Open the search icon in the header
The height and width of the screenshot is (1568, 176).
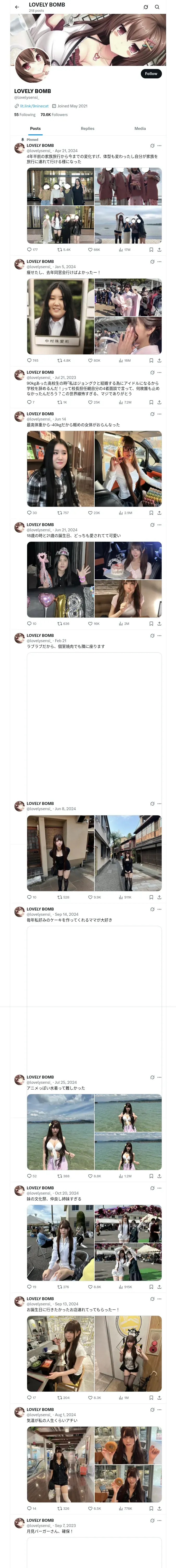(x=157, y=7)
